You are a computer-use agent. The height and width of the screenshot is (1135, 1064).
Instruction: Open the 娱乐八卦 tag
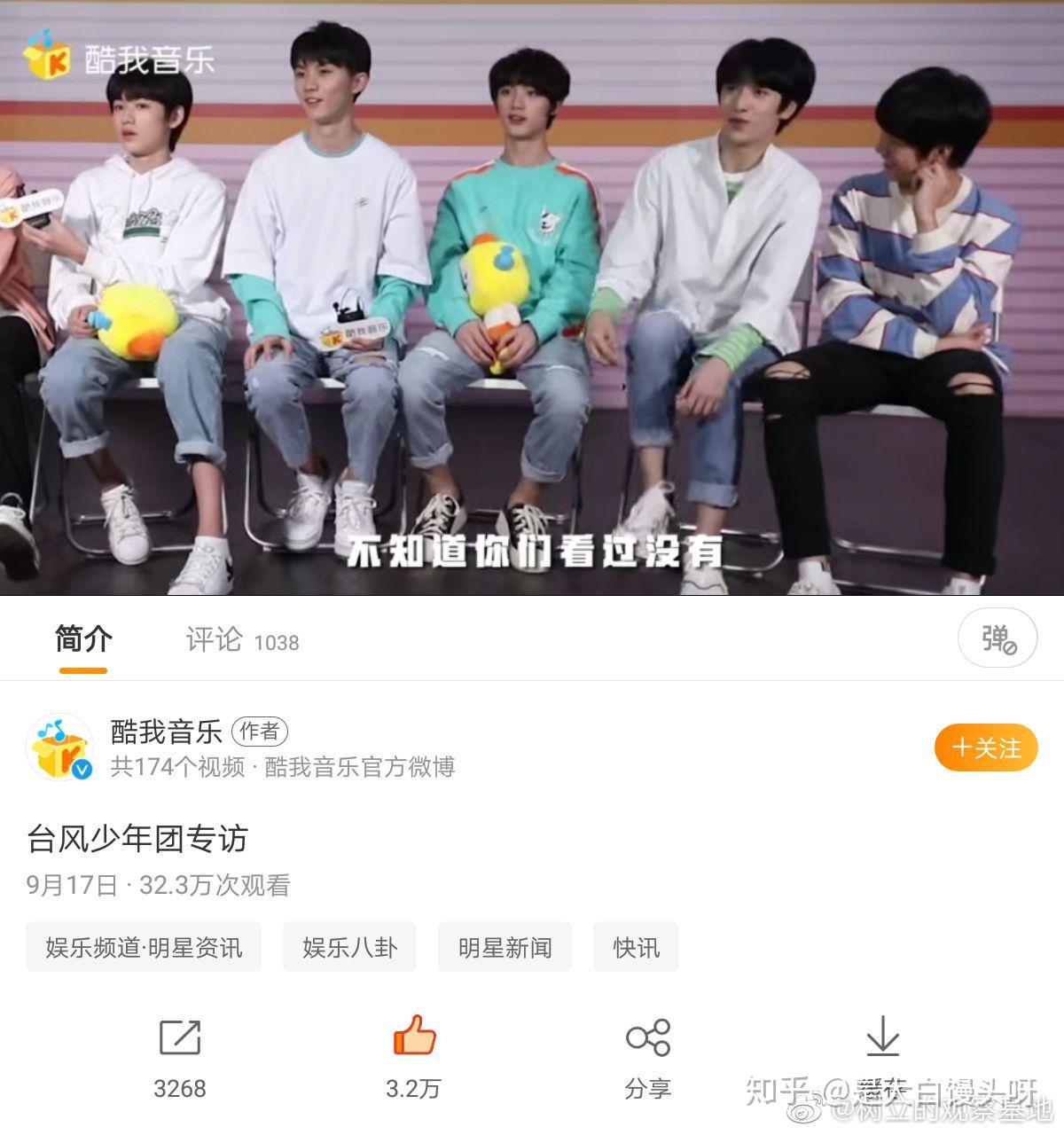[x=349, y=947]
